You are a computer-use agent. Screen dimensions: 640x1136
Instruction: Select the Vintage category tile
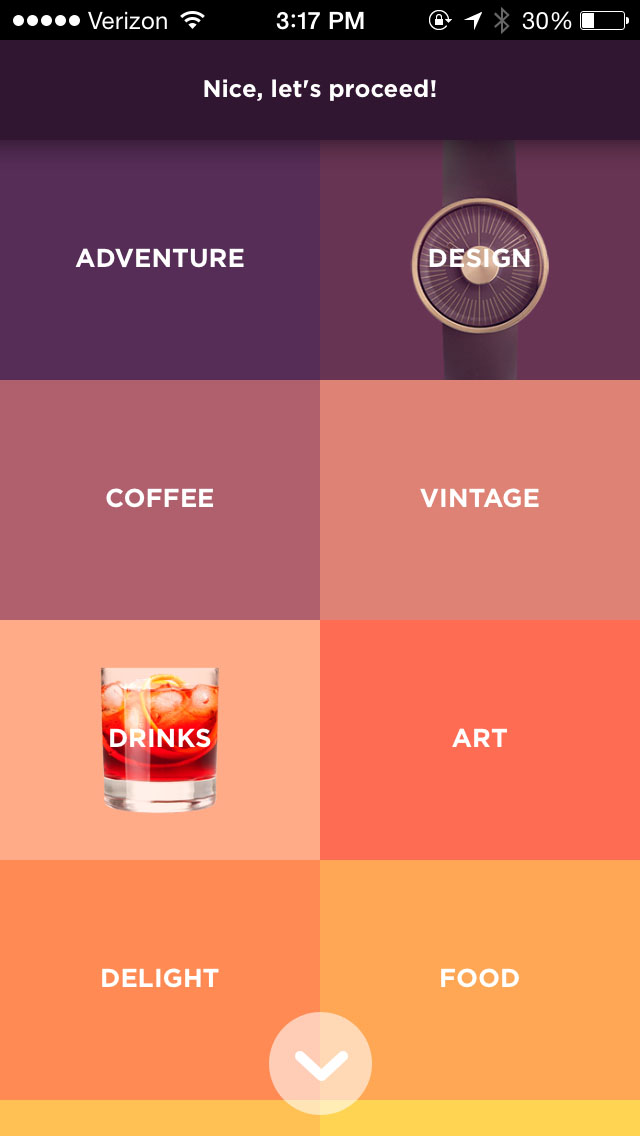(480, 499)
